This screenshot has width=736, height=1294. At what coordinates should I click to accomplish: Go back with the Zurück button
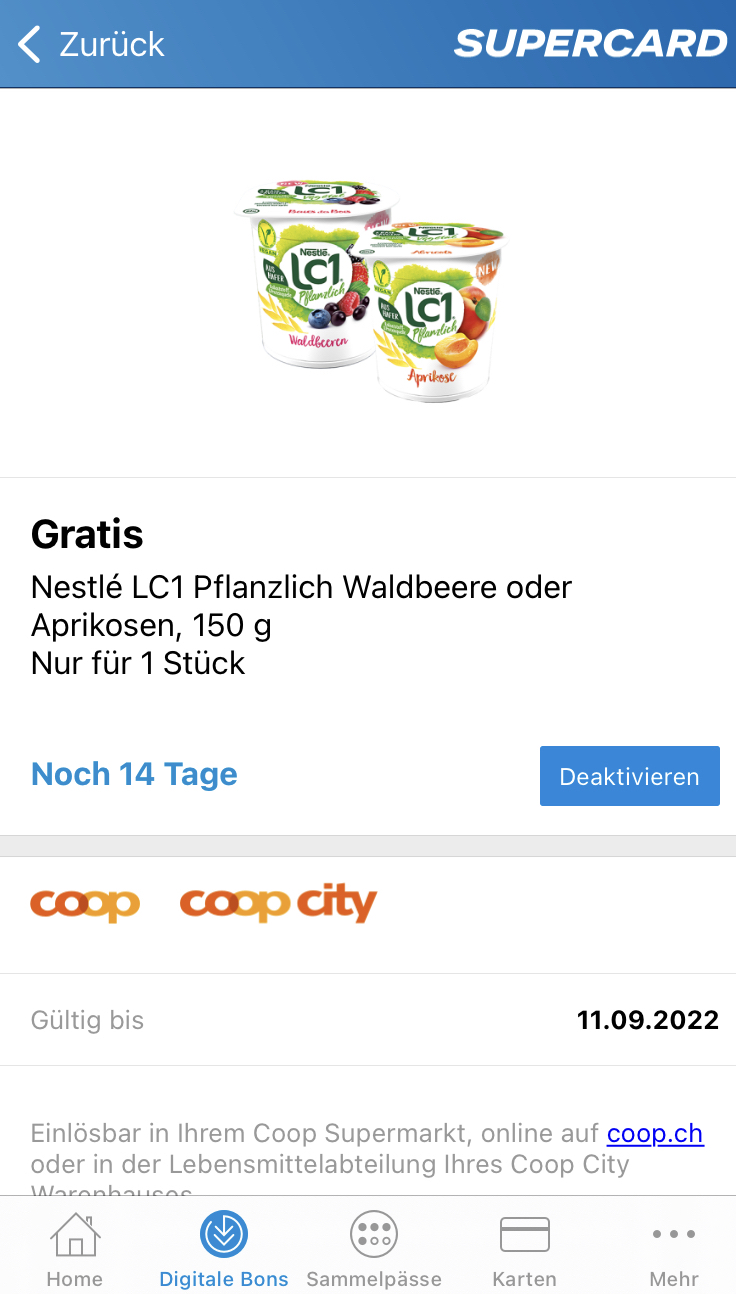(90, 44)
